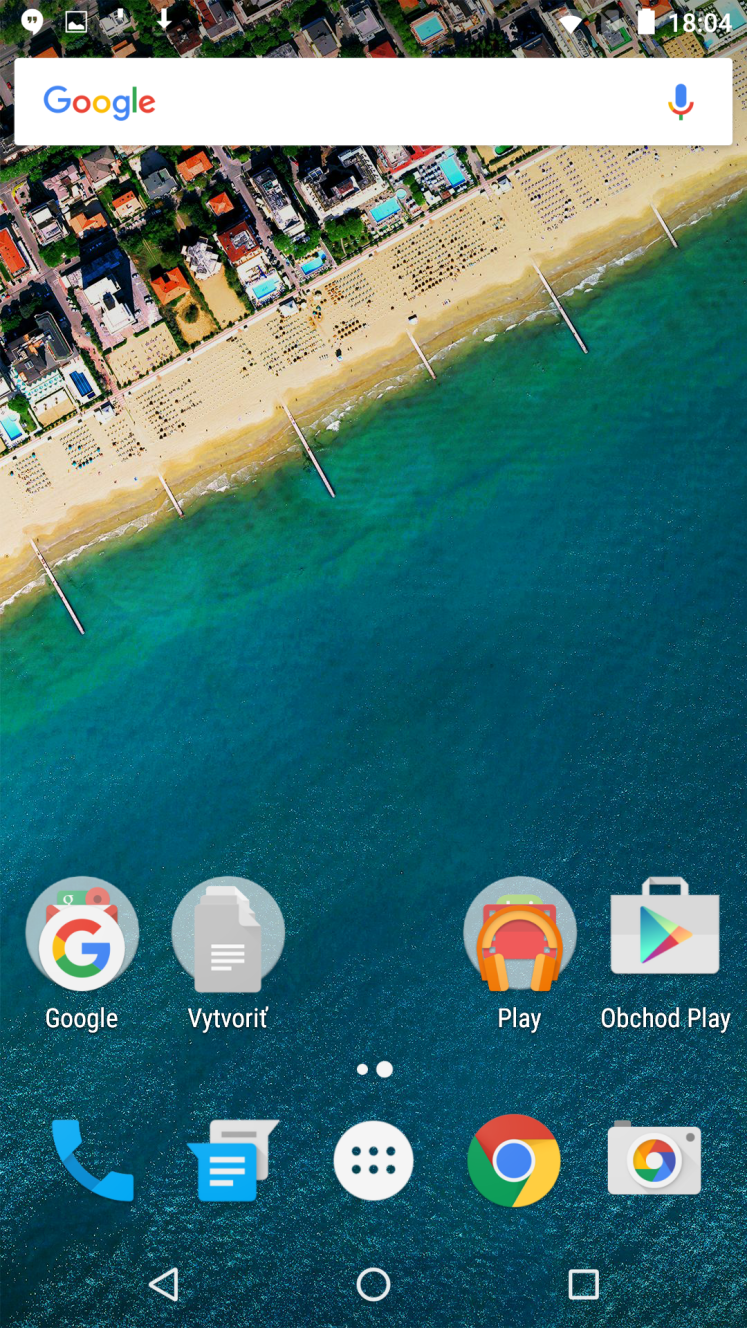747x1328 pixels.
Task: Open the Vytvoriť folder
Action: point(228,935)
